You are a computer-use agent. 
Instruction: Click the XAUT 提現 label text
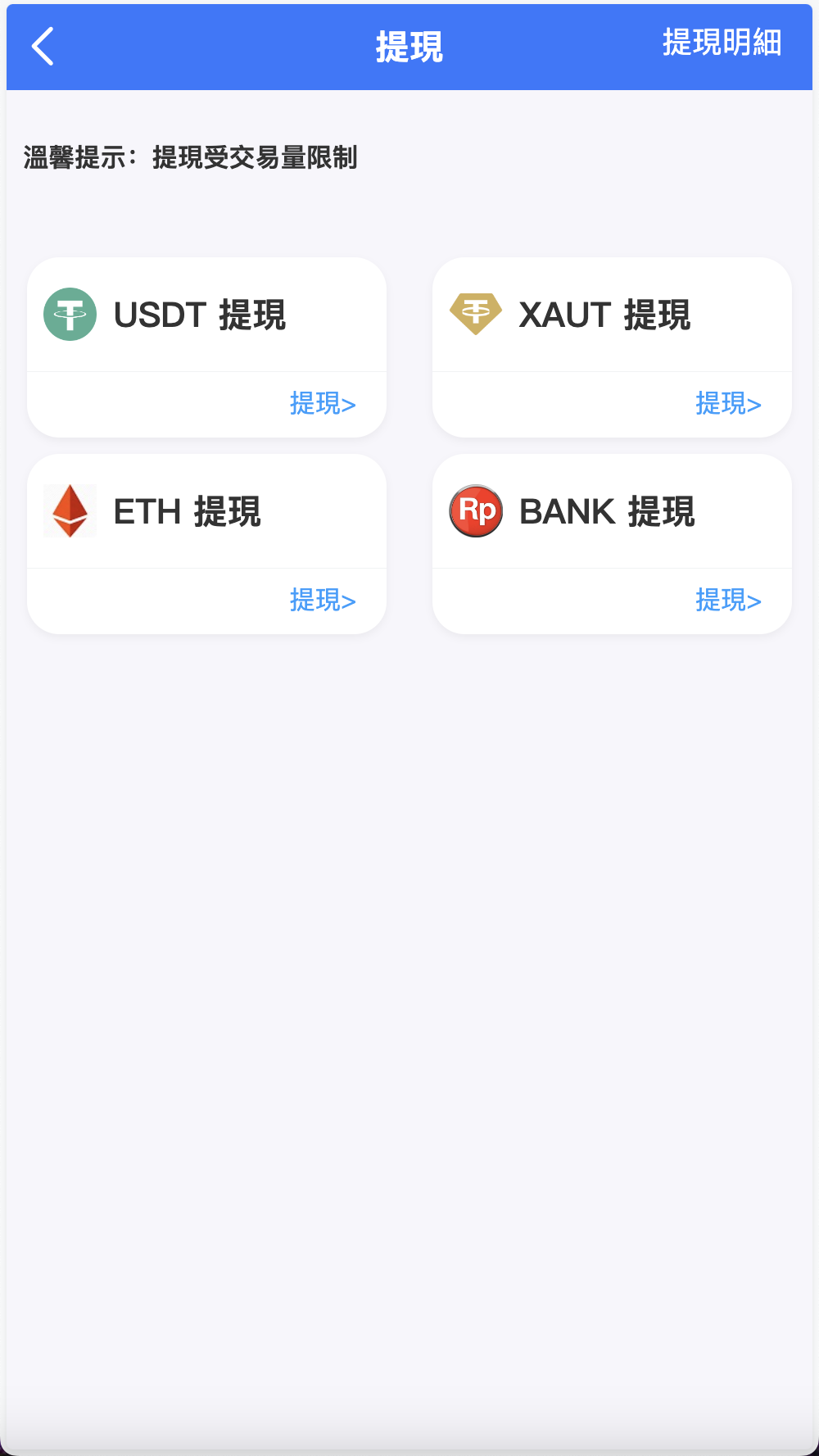pos(604,315)
